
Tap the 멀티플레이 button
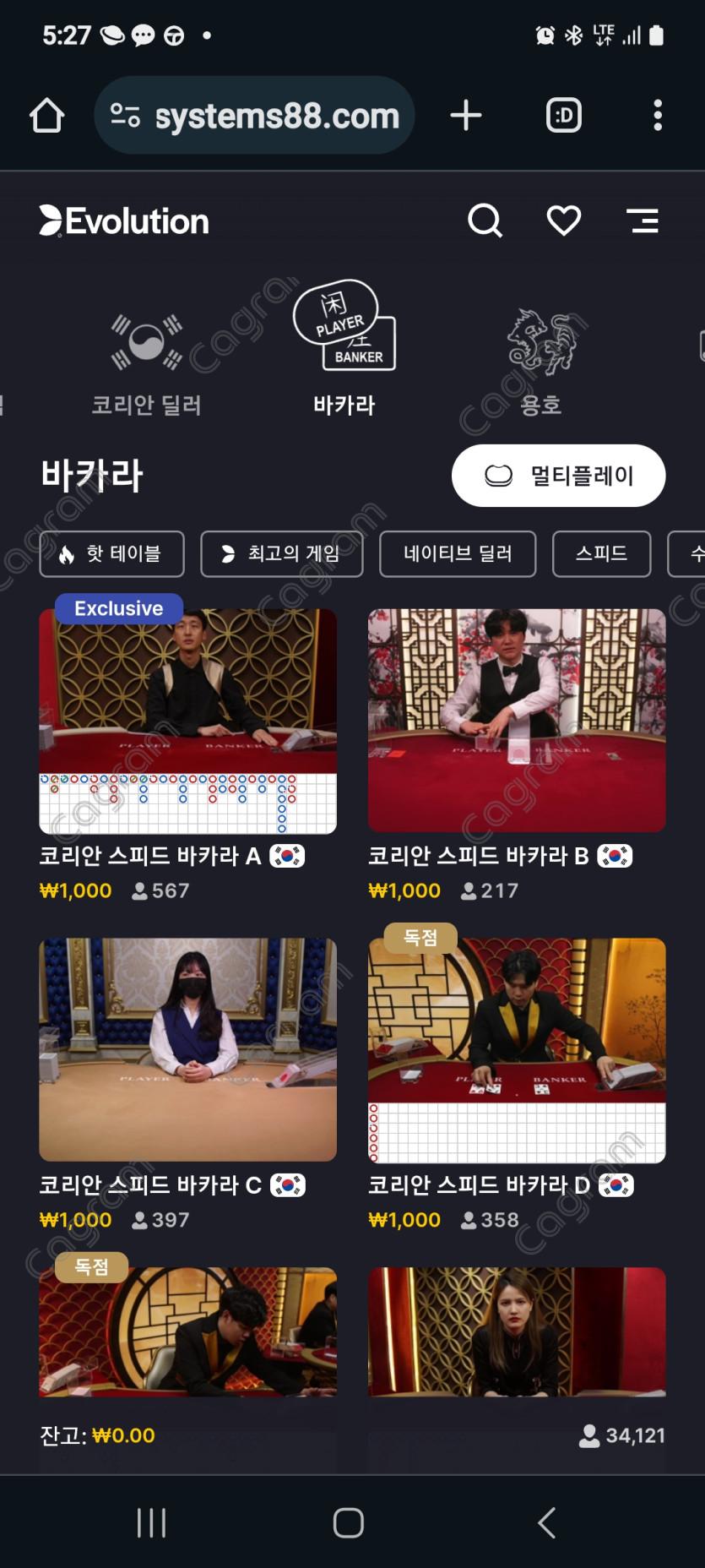pos(558,476)
